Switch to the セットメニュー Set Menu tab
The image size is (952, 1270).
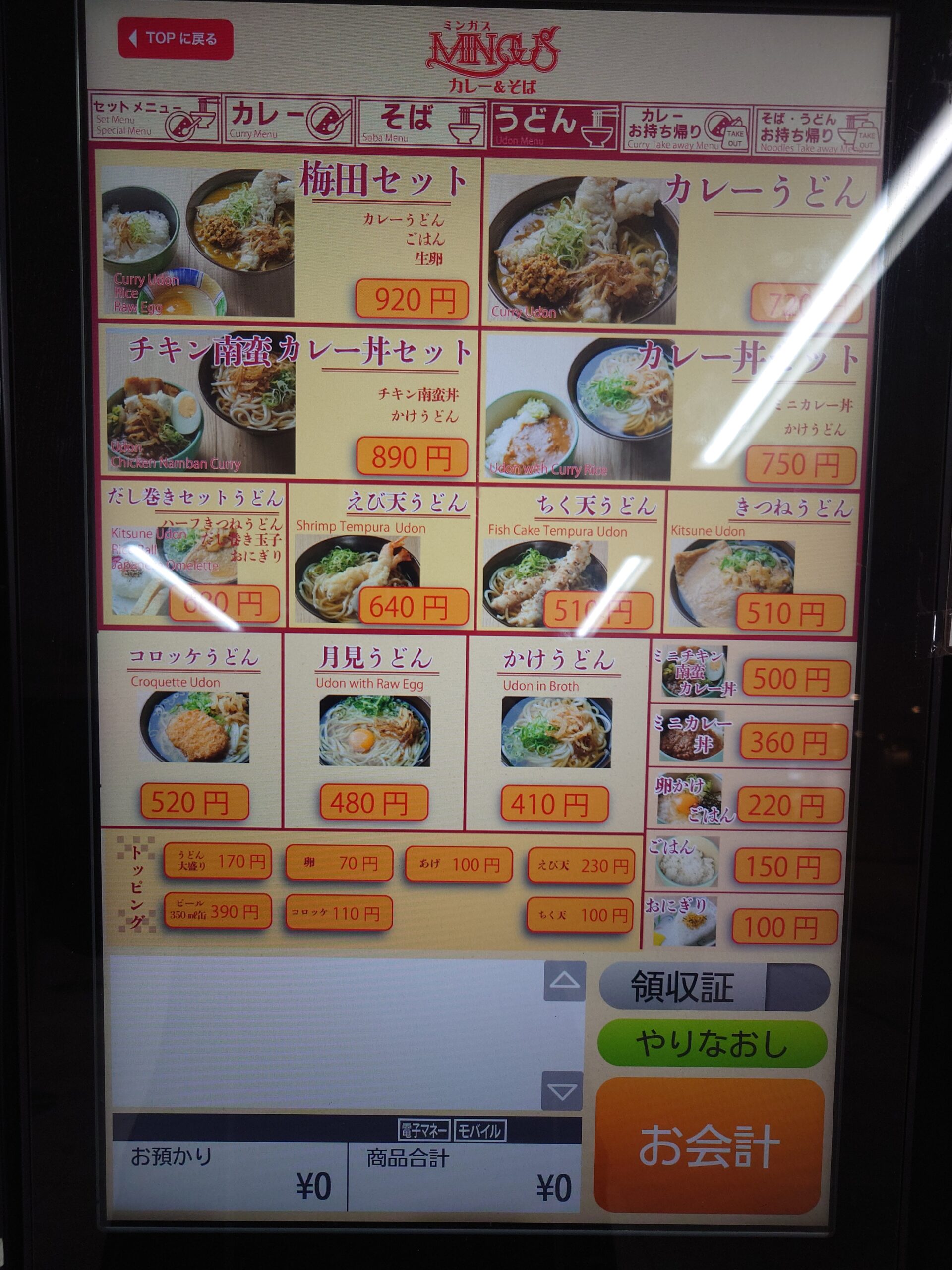click(156, 119)
